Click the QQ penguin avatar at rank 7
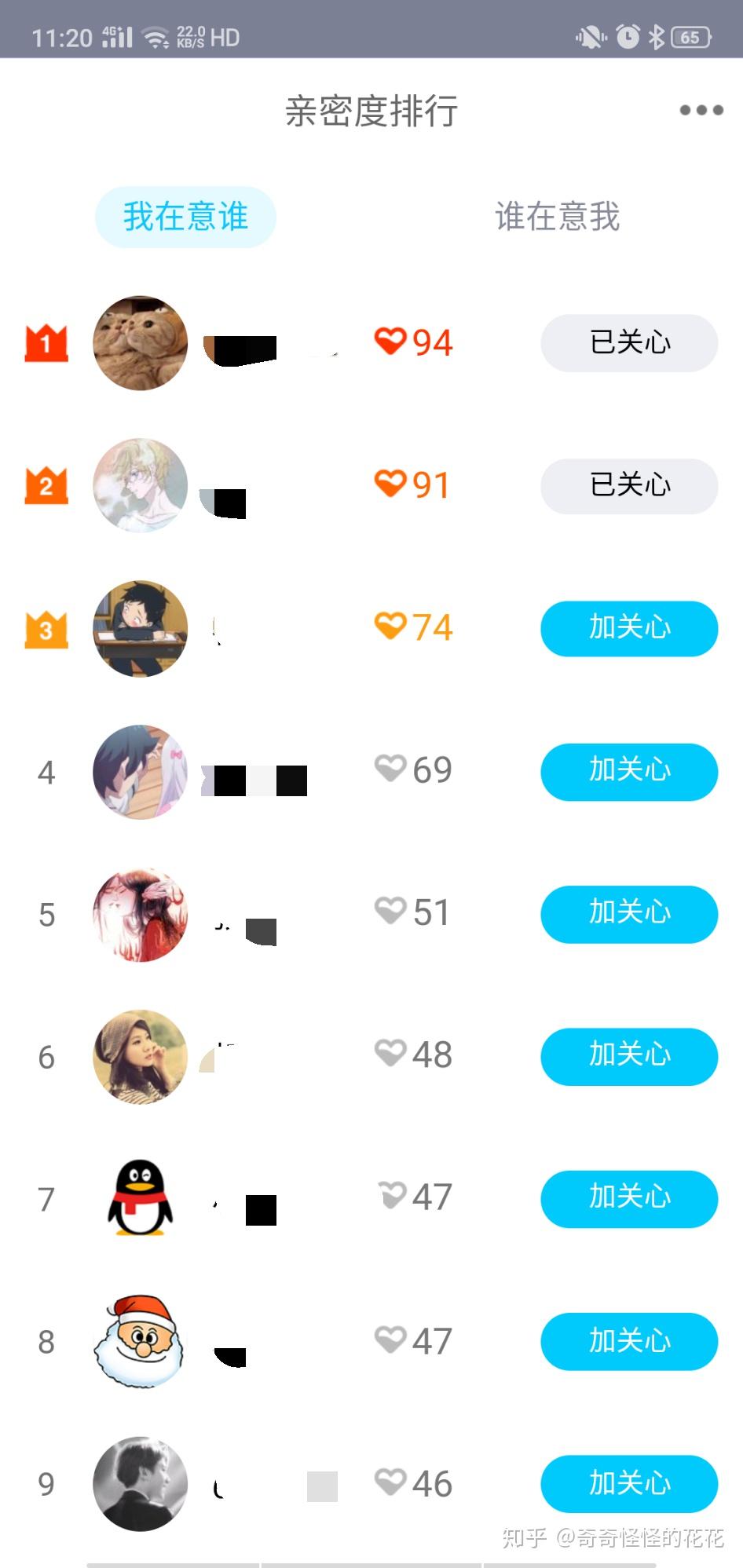 click(140, 1199)
